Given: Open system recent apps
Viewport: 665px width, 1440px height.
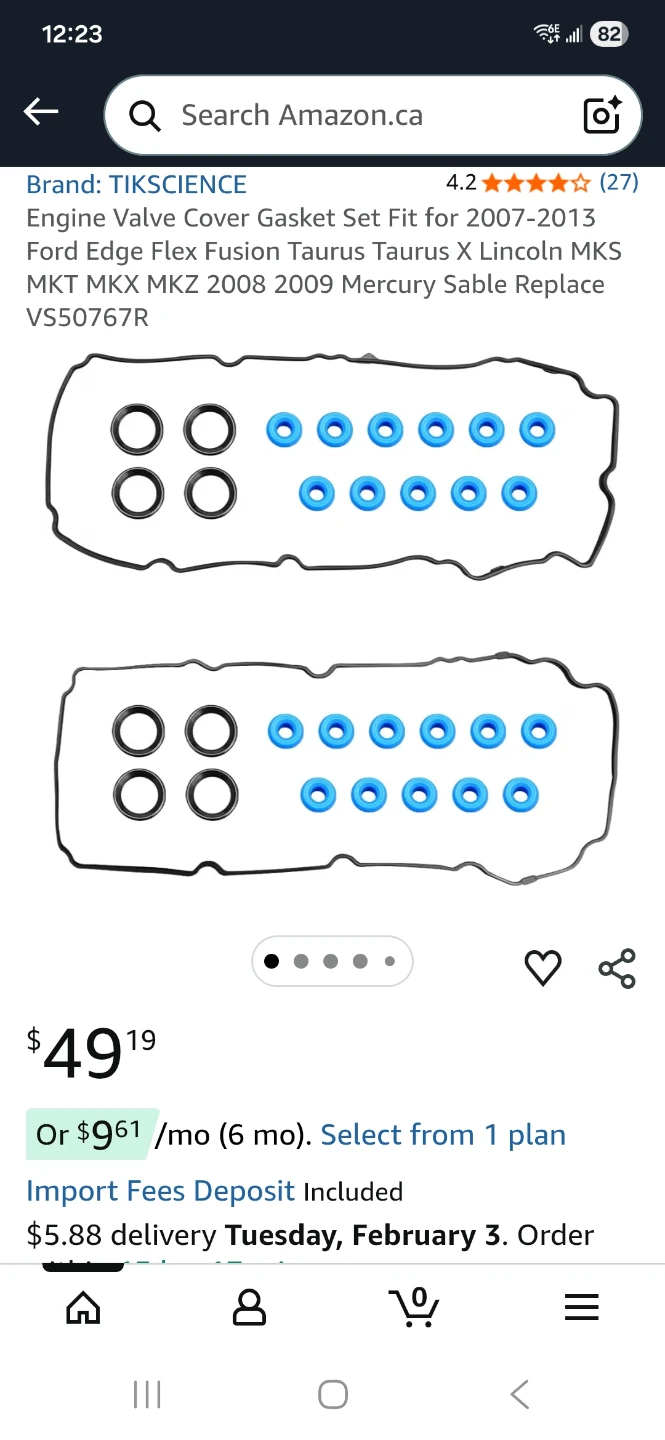Looking at the screenshot, I should (x=147, y=1394).
